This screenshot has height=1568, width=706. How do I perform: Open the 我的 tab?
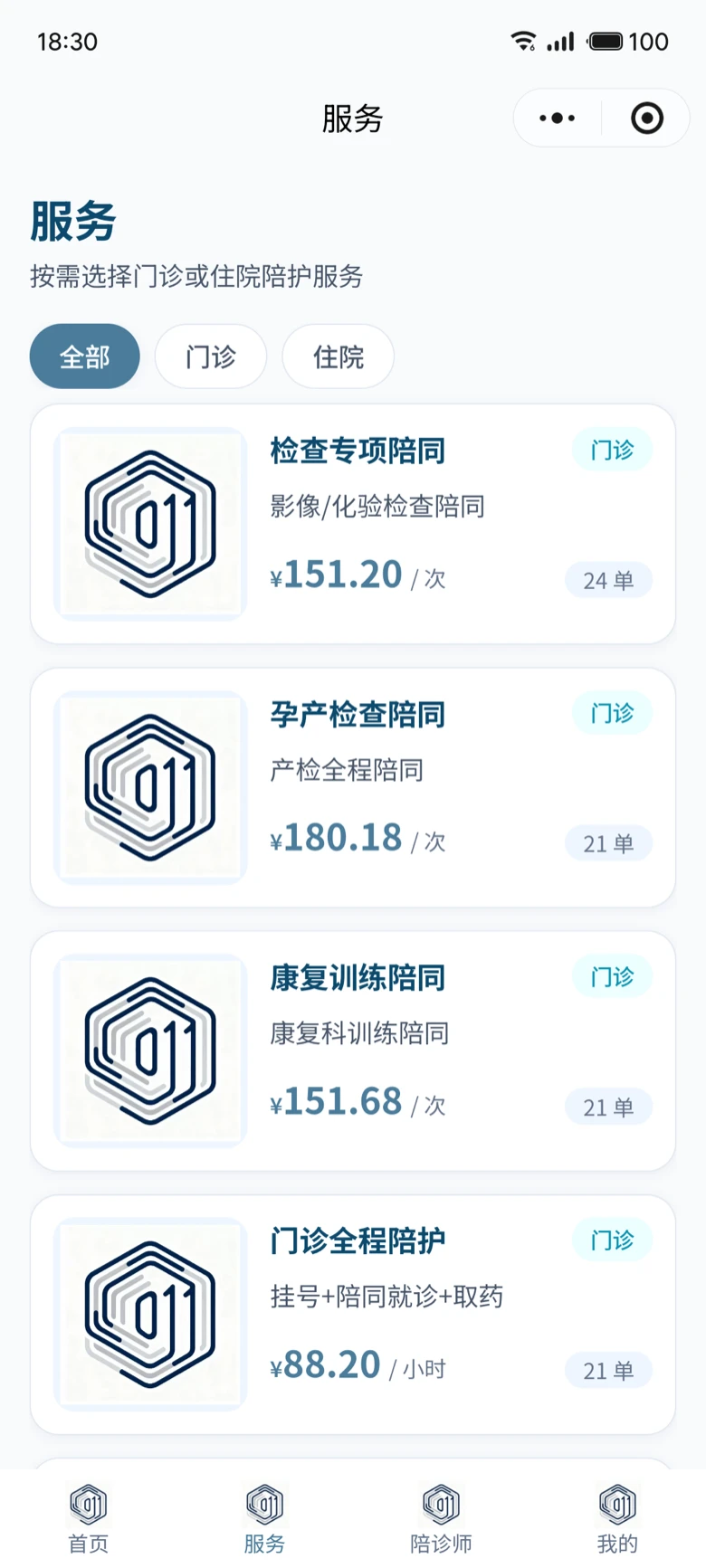point(617,1519)
